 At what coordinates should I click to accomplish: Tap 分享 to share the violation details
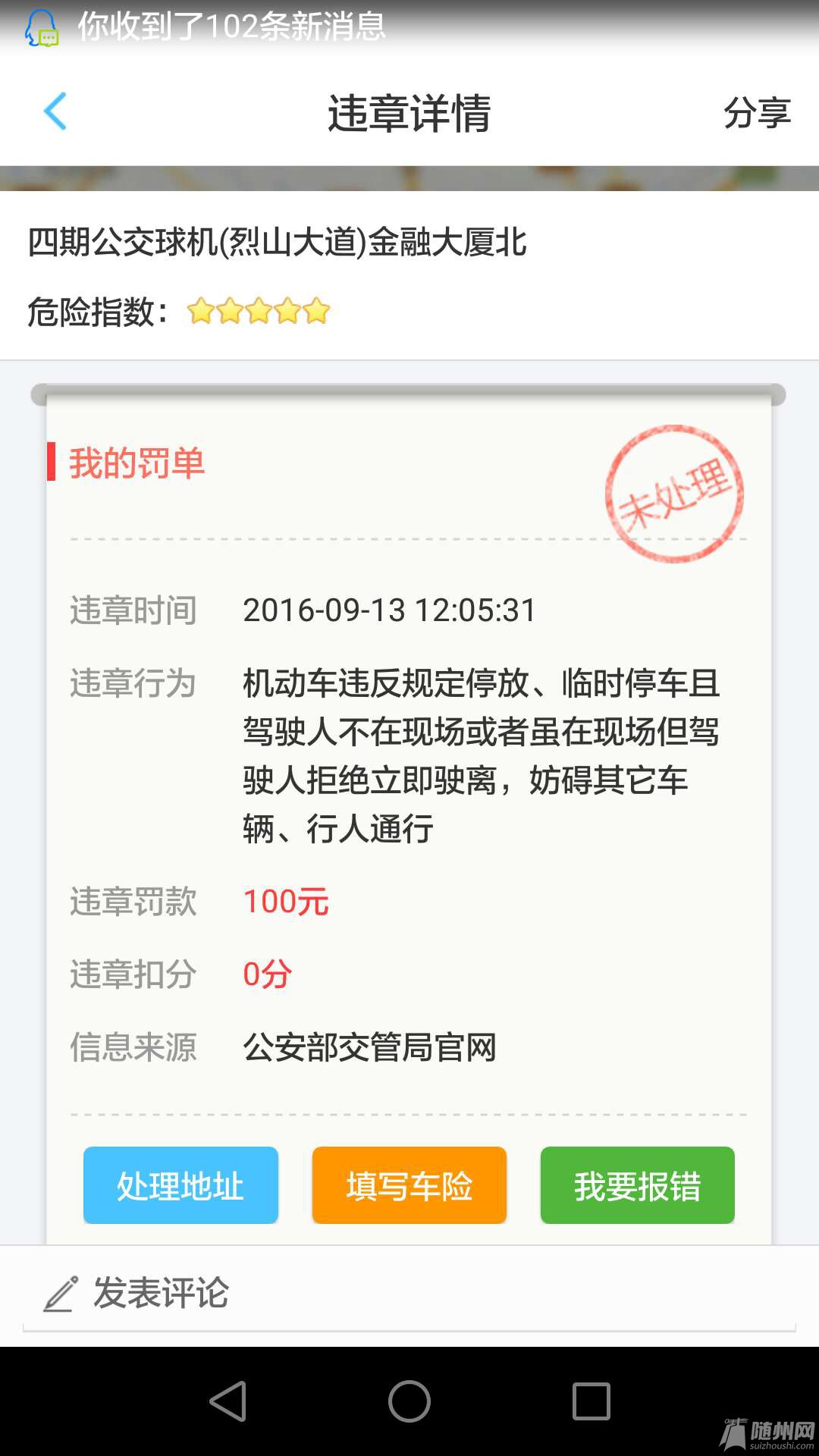click(756, 113)
